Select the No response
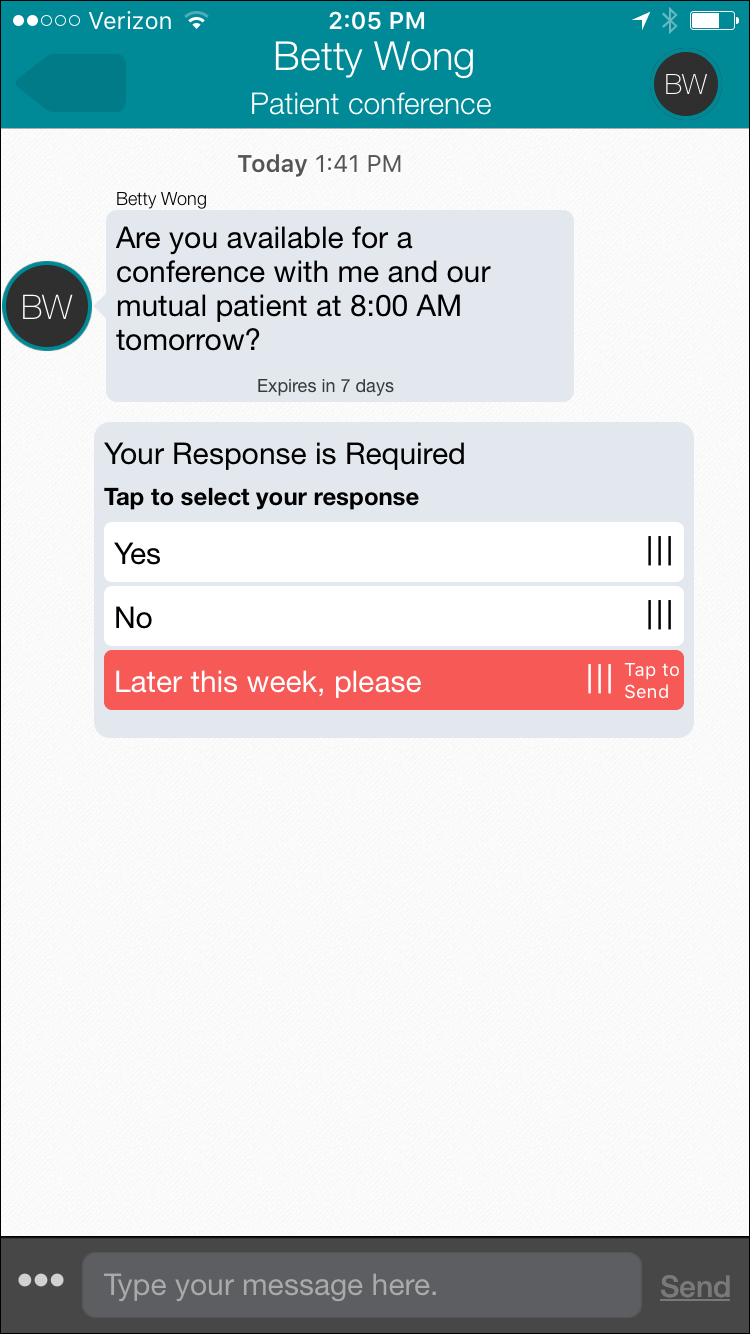Viewport: 750px width, 1334px height. tap(394, 616)
